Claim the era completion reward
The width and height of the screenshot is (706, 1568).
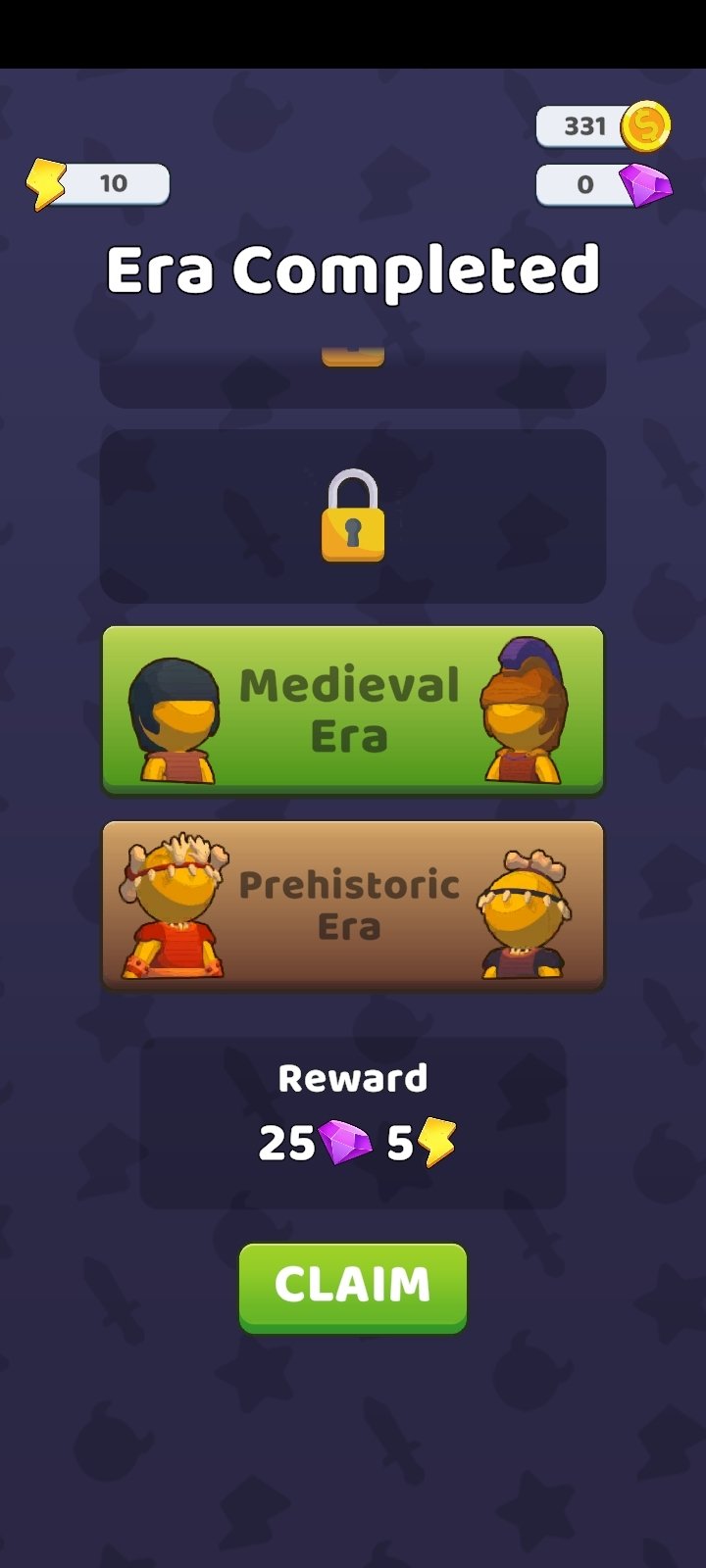coord(353,1286)
